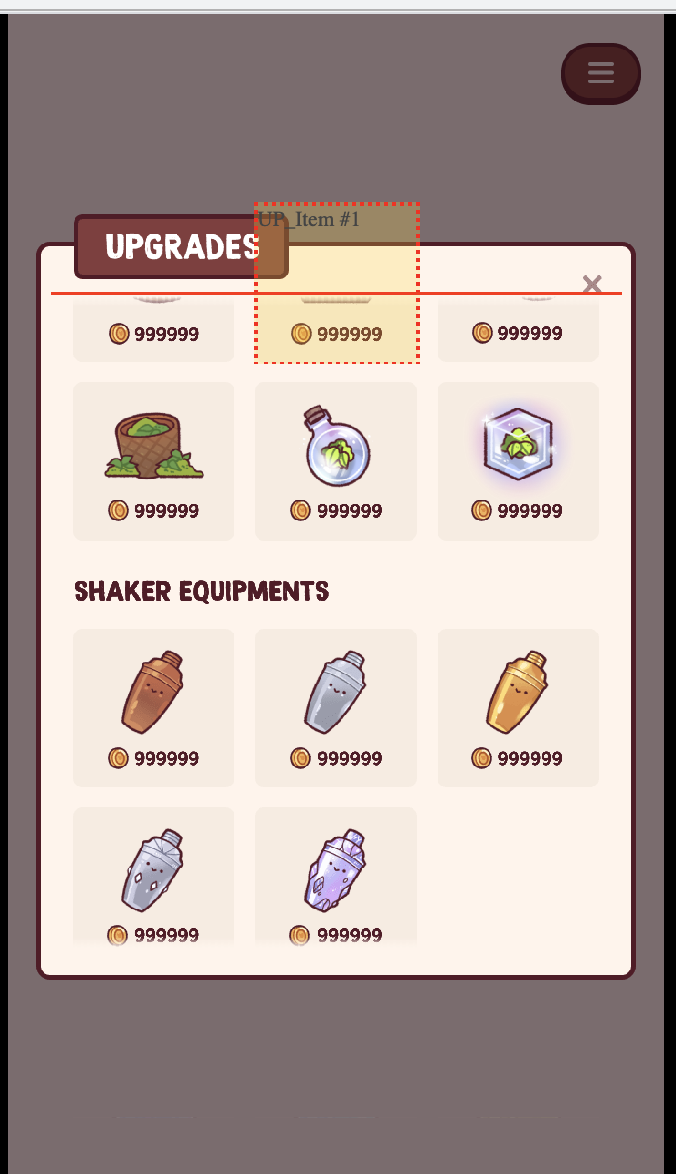Buy the purple crystal shaker

[335, 878]
